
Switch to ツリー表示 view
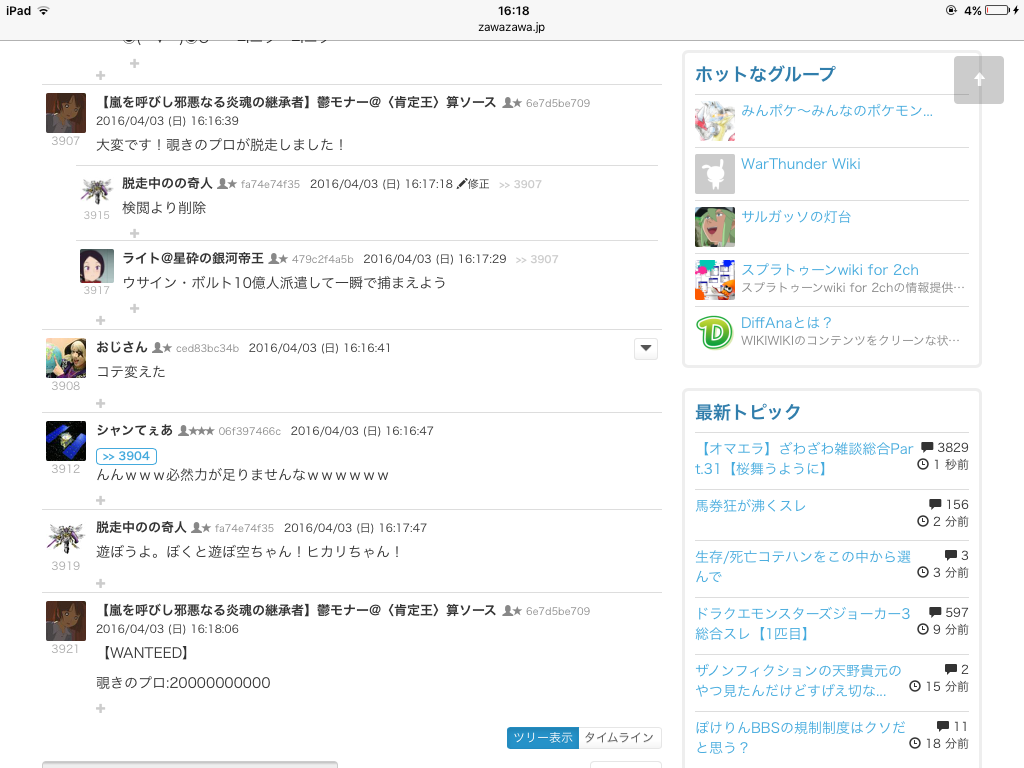[x=542, y=738]
